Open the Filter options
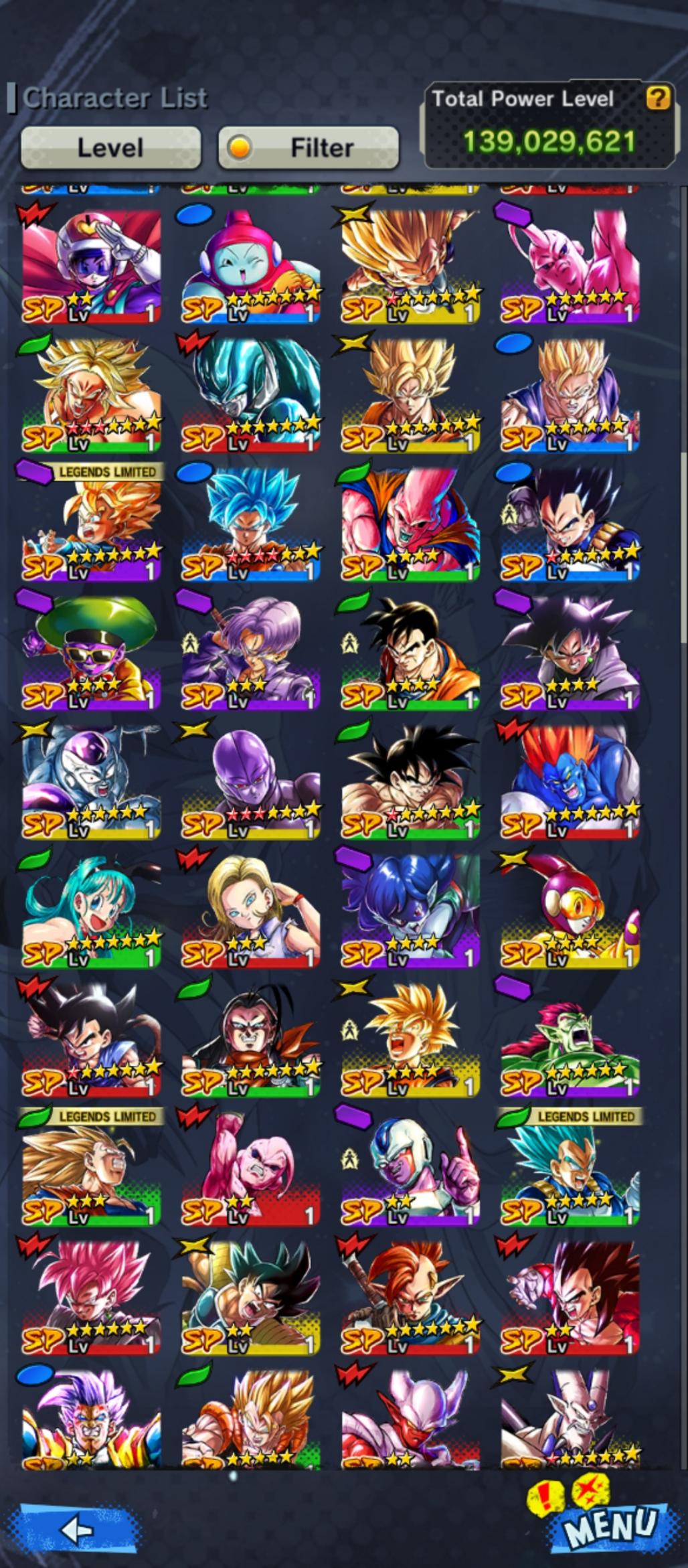This screenshot has width=688, height=1568. coord(309,148)
